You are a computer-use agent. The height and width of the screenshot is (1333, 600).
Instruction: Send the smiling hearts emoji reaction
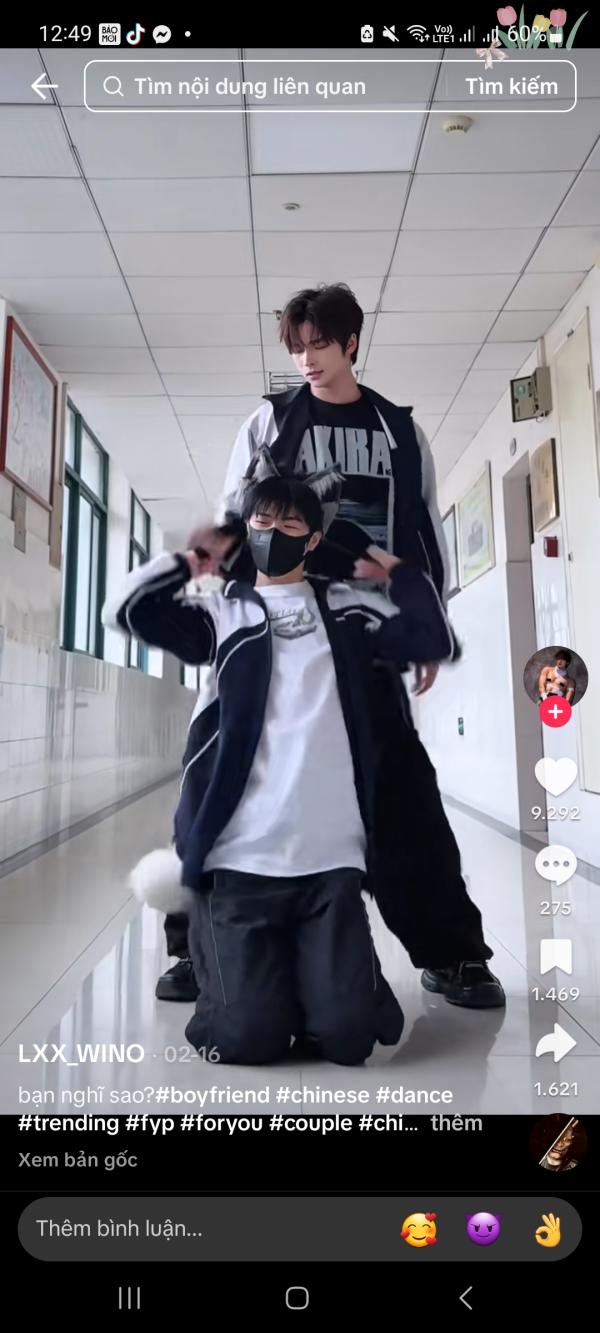(419, 1229)
